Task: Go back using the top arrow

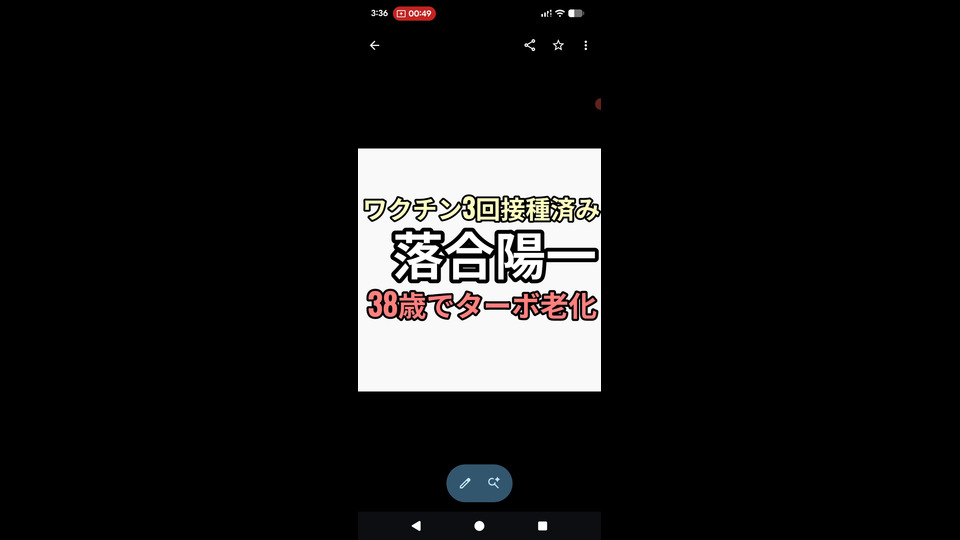Action: pos(374,45)
